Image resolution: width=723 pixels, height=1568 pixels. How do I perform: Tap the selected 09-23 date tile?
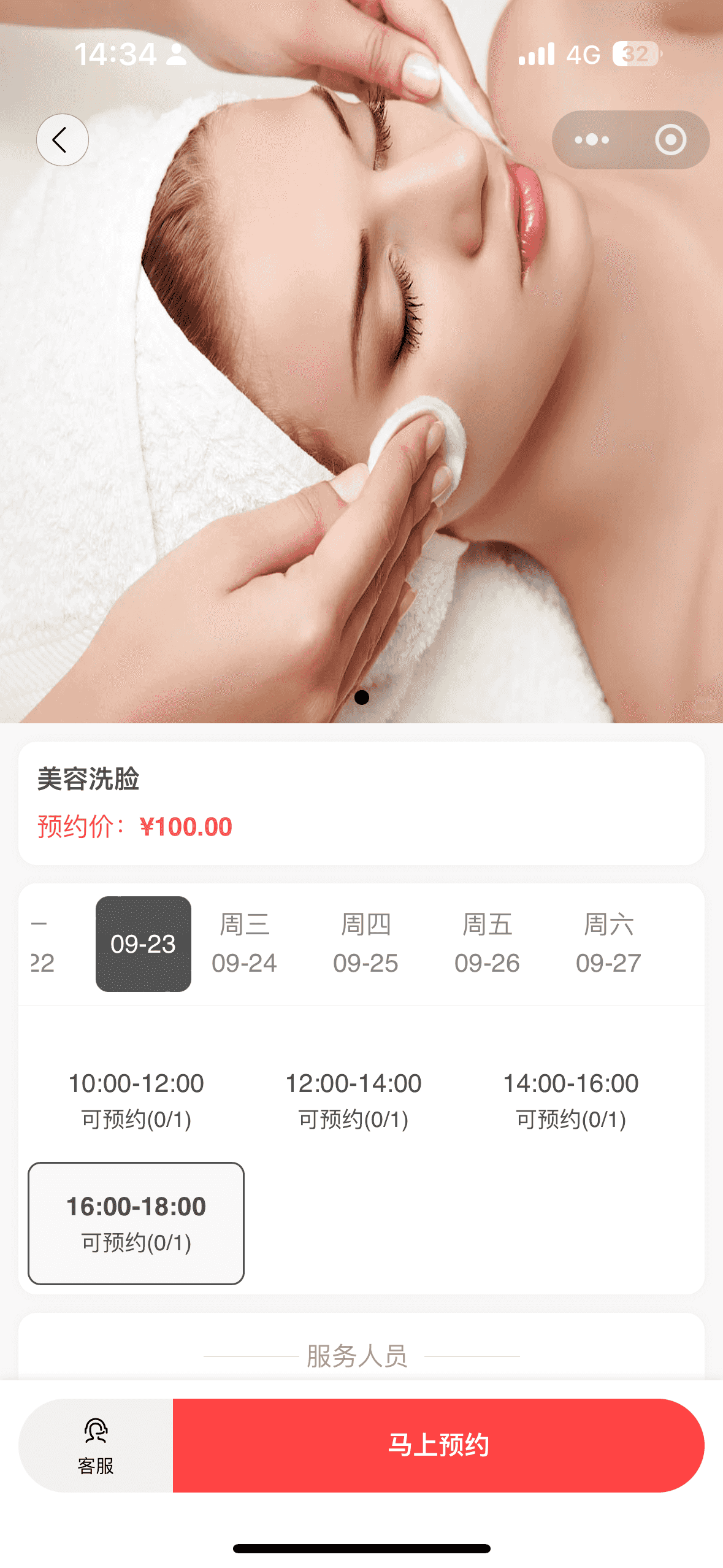[x=143, y=943]
